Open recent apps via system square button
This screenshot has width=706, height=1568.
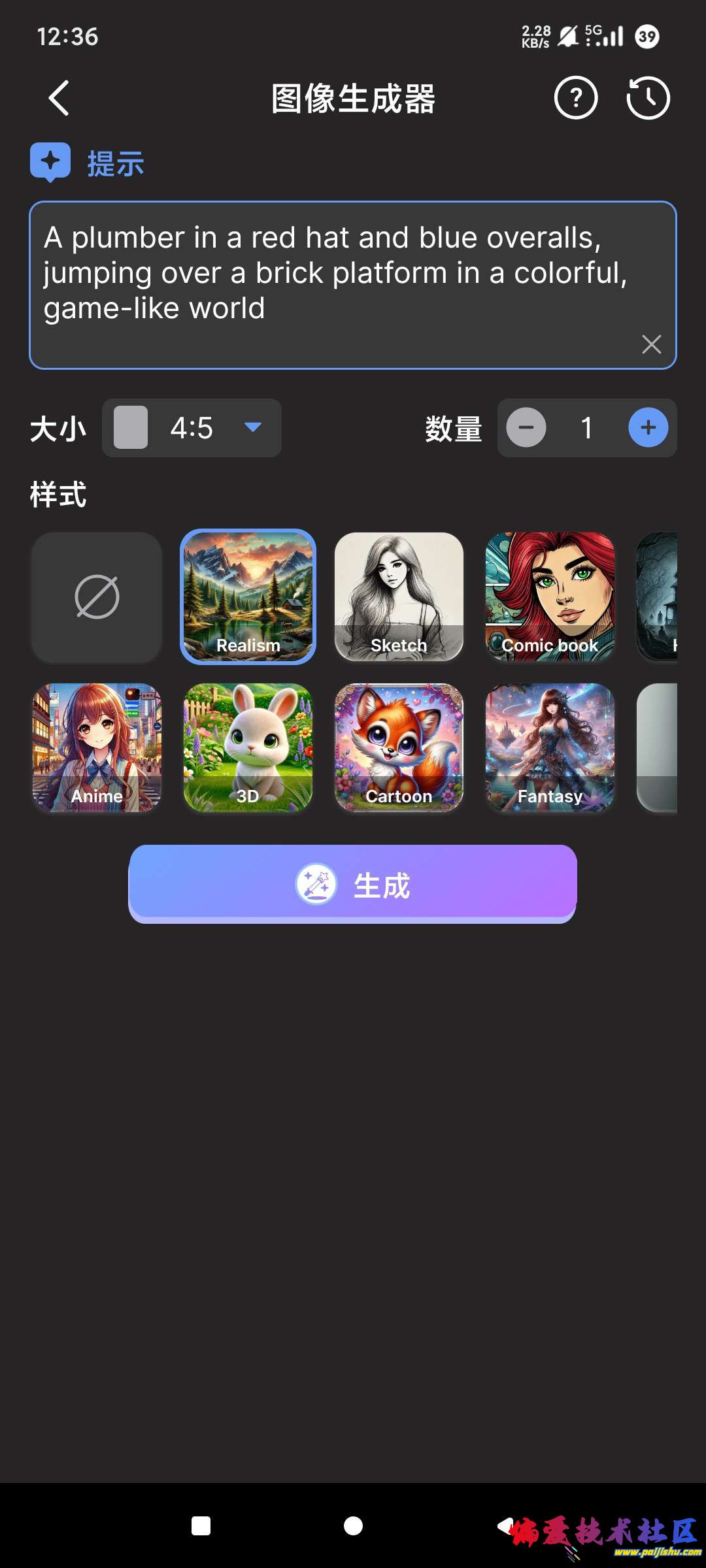[201, 1526]
